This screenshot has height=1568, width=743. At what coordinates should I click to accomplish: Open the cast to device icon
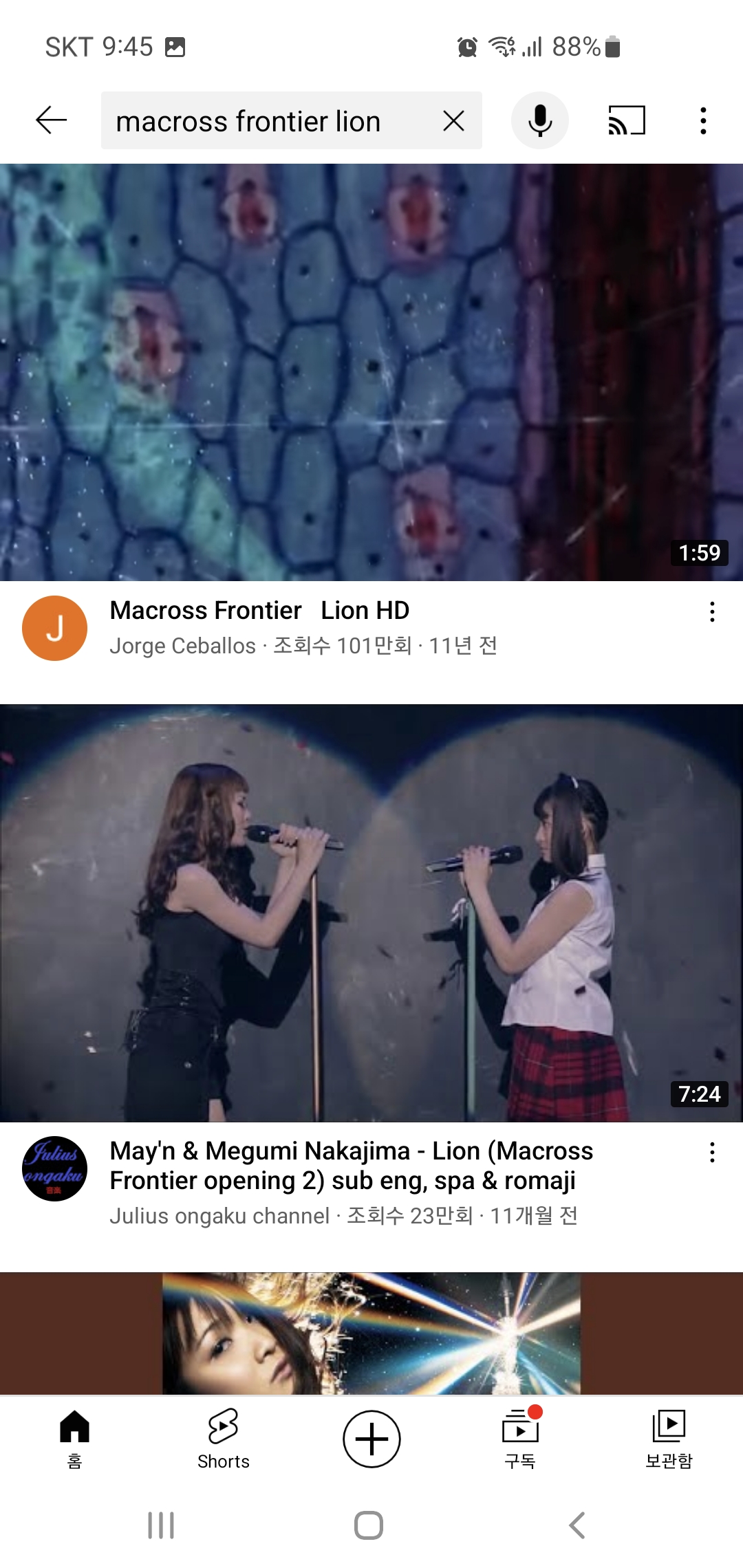[626, 121]
